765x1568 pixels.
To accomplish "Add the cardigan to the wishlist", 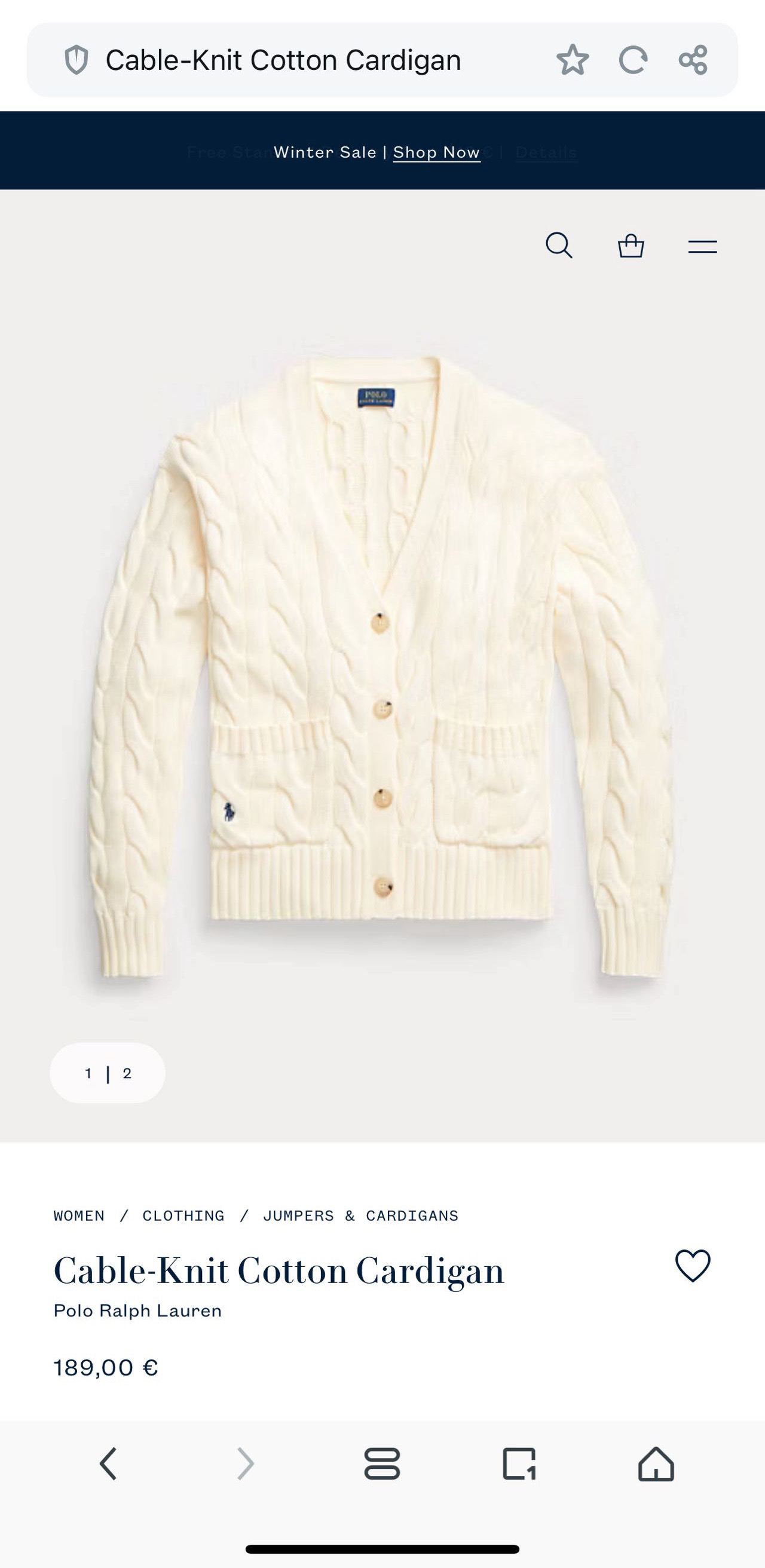I will (693, 1266).
